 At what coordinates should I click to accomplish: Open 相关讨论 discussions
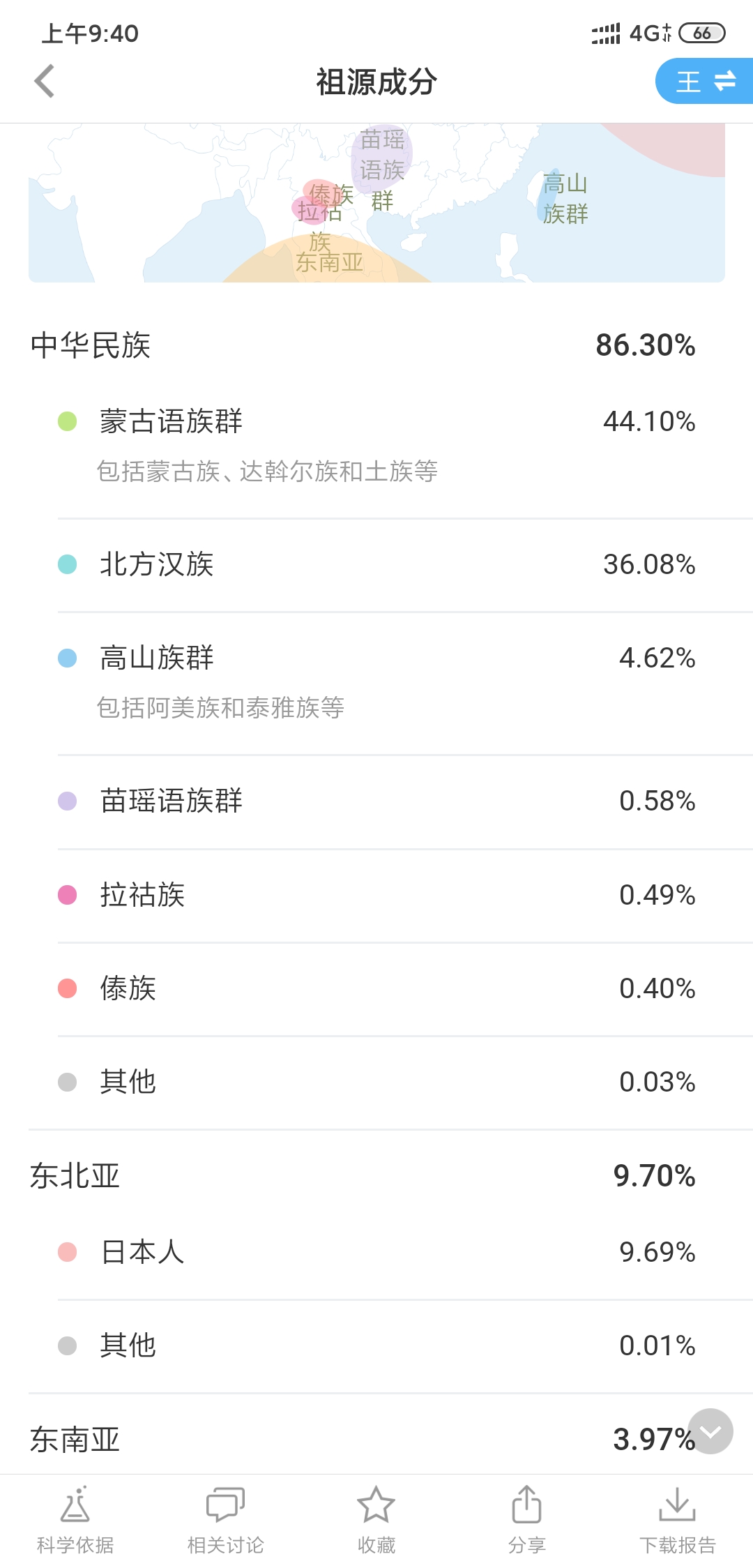pos(226,1521)
